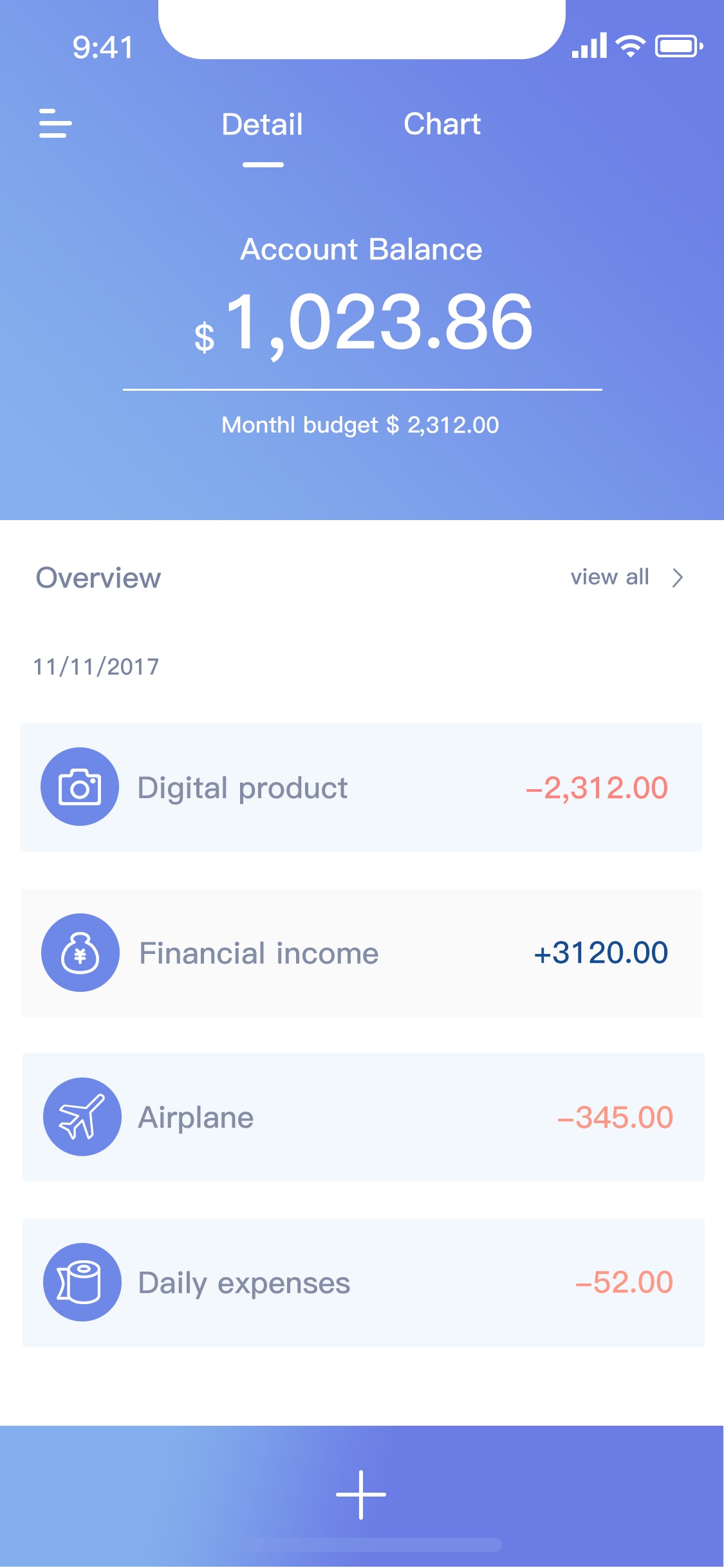Open the Digital product transaction
724x1568 pixels.
coord(361,787)
